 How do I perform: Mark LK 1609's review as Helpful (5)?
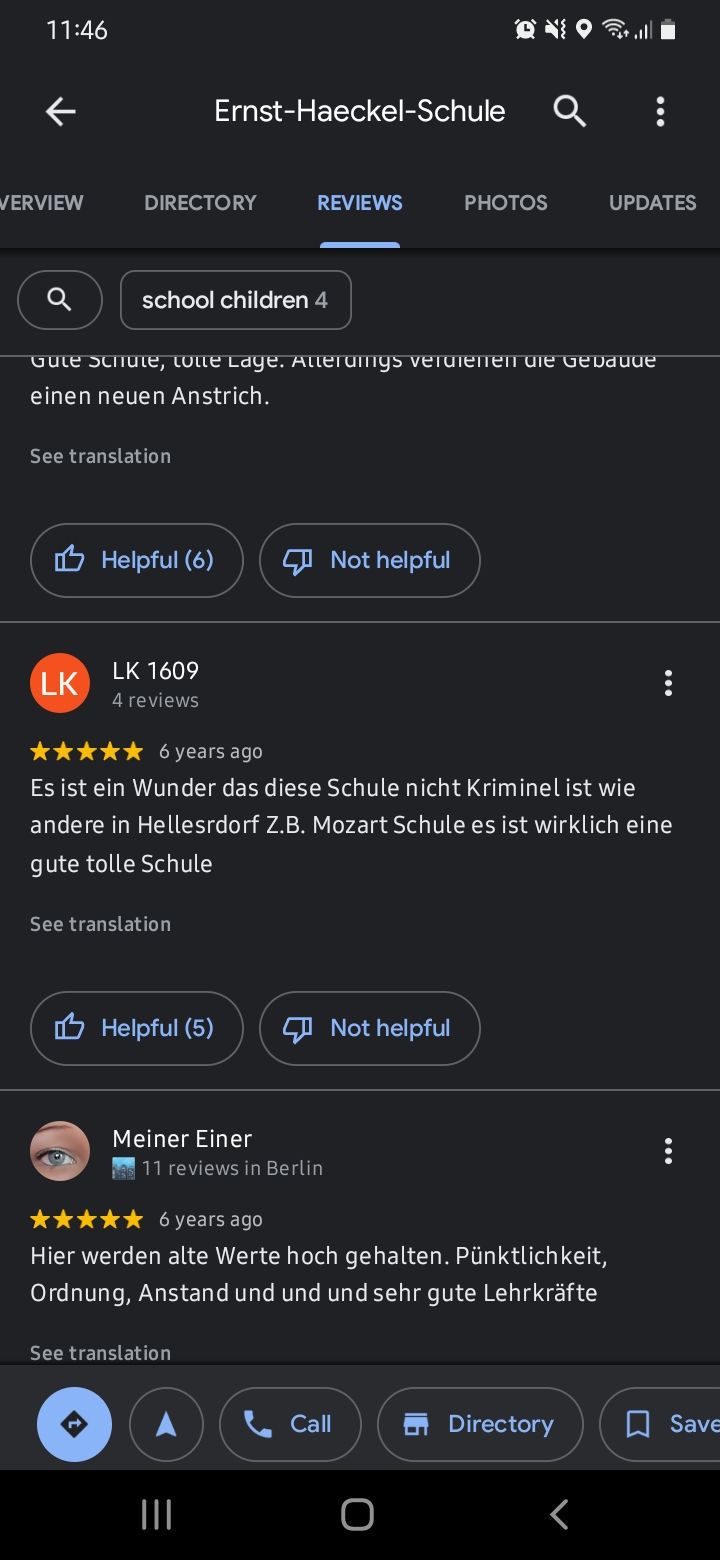pyautogui.click(x=137, y=1028)
